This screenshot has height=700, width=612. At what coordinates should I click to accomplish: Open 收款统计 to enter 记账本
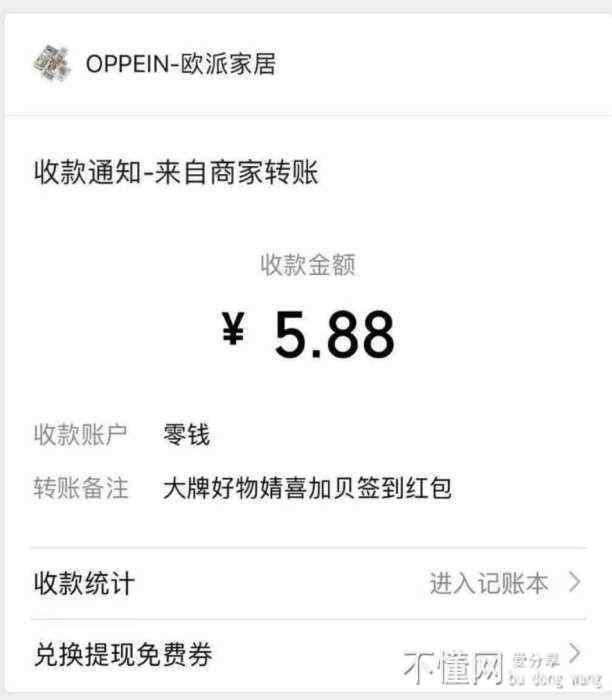[306, 583]
